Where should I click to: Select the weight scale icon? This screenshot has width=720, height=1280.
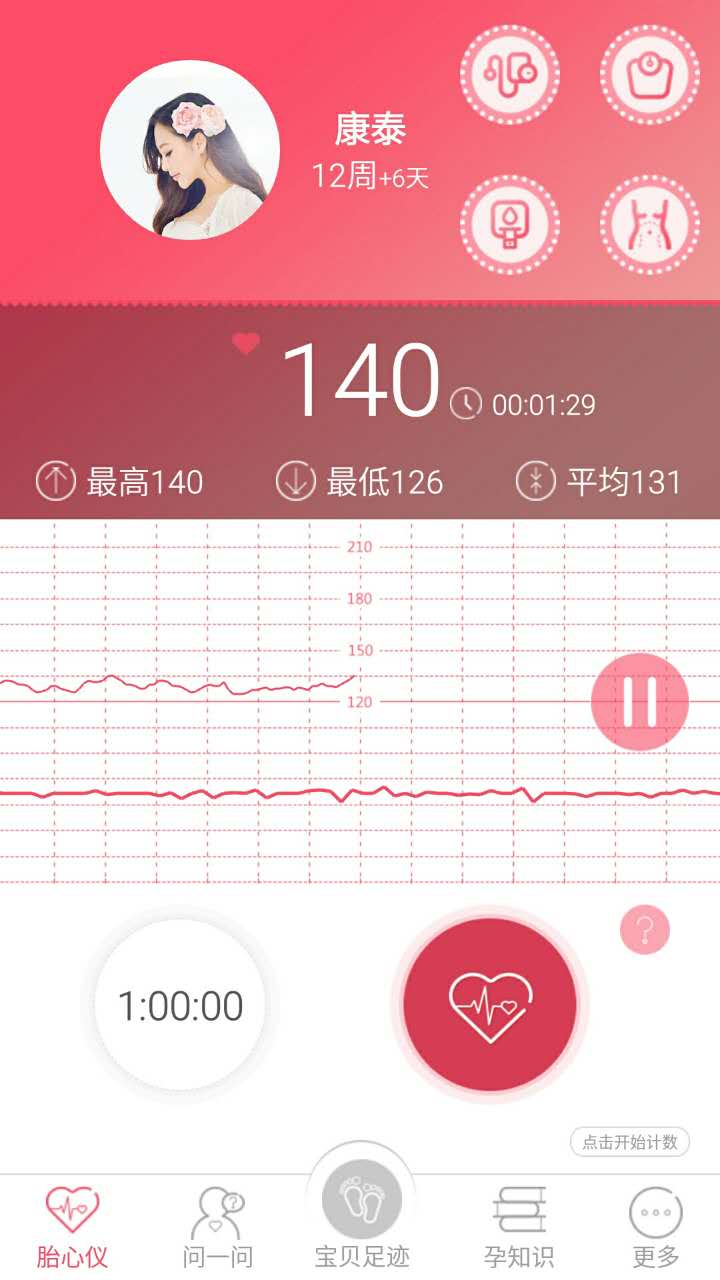tap(650, 75)
